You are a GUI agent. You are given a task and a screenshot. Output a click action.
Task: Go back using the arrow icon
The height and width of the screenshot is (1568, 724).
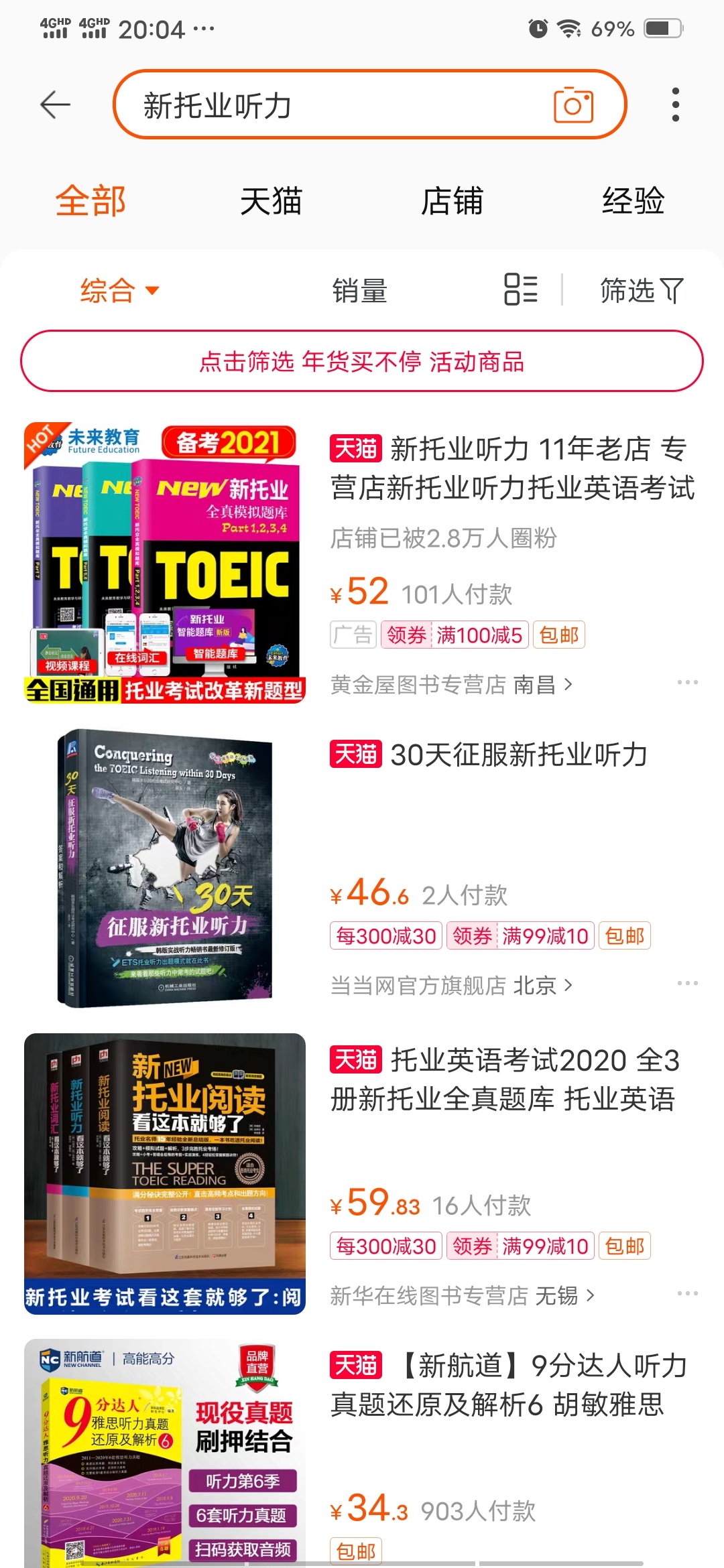(55, 105)
